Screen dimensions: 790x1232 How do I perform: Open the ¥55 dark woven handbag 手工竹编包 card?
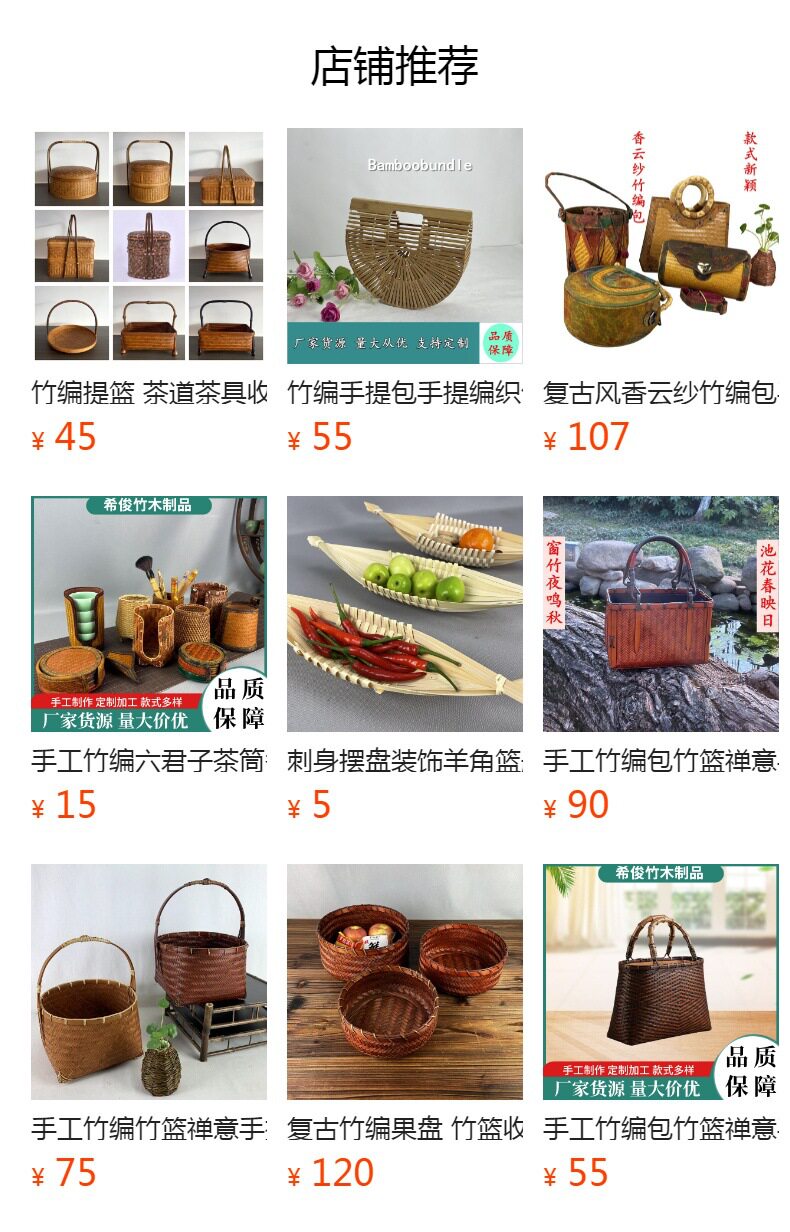pyautogui.click(x=660, y=982)
